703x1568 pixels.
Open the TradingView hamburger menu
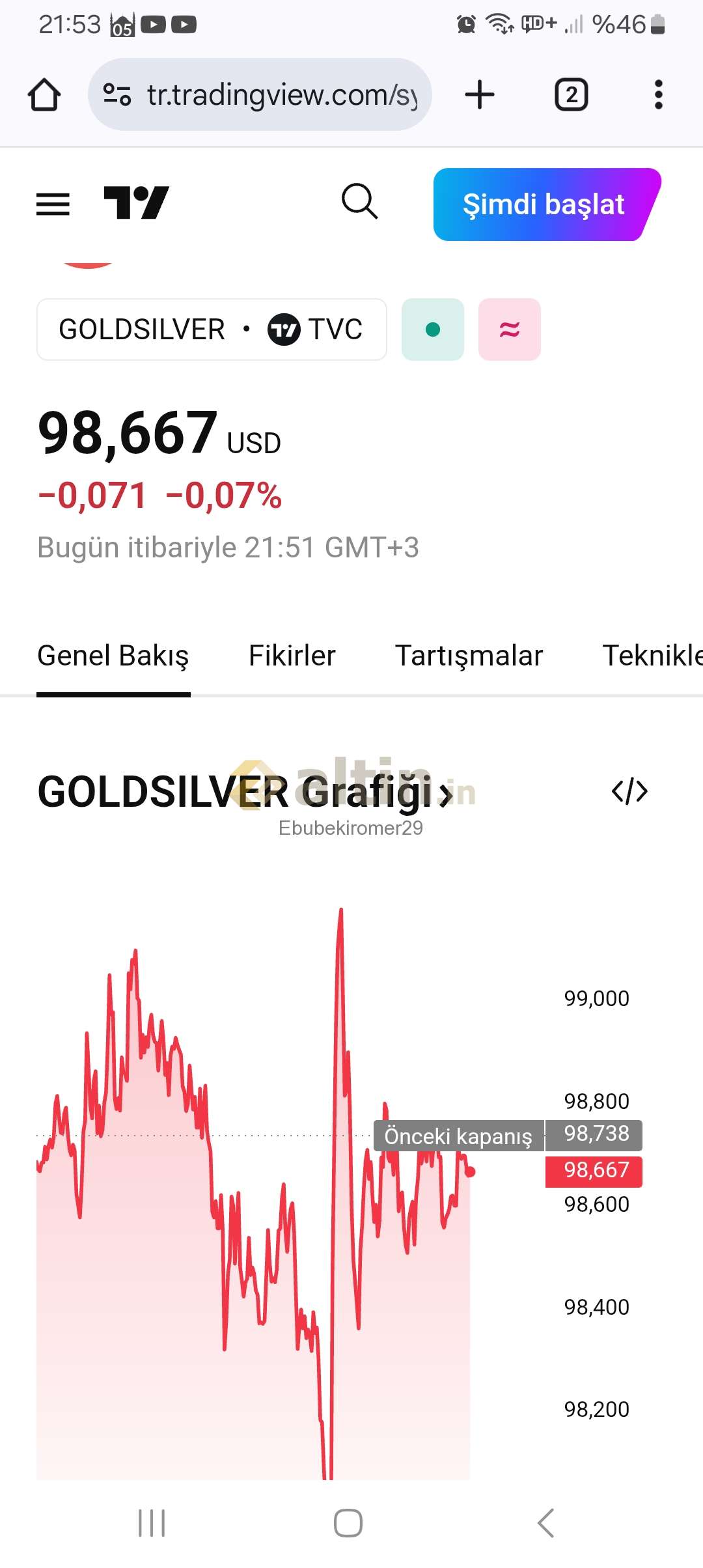(53, 204)
